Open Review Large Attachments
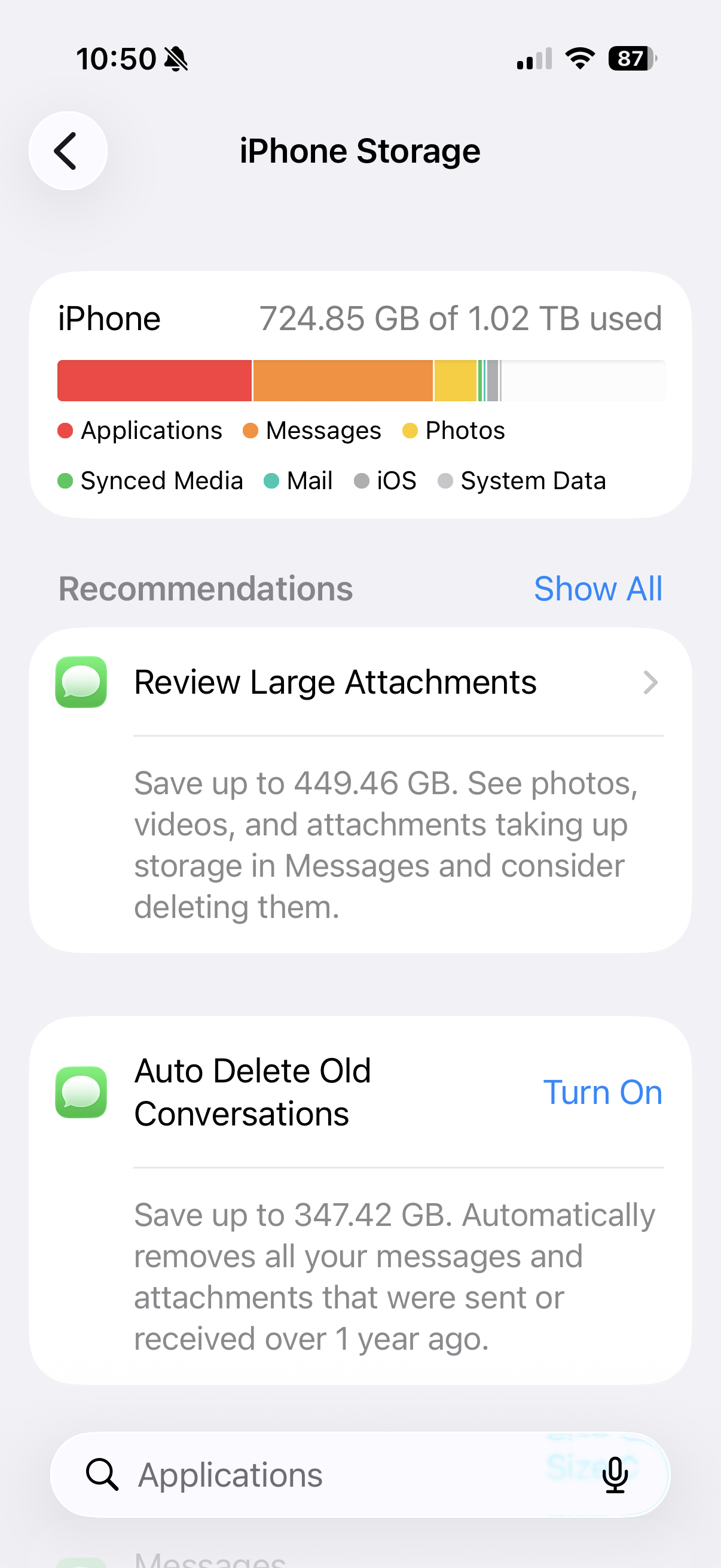Viewport: 721px width, 1568px height. [x=360, y=682]
